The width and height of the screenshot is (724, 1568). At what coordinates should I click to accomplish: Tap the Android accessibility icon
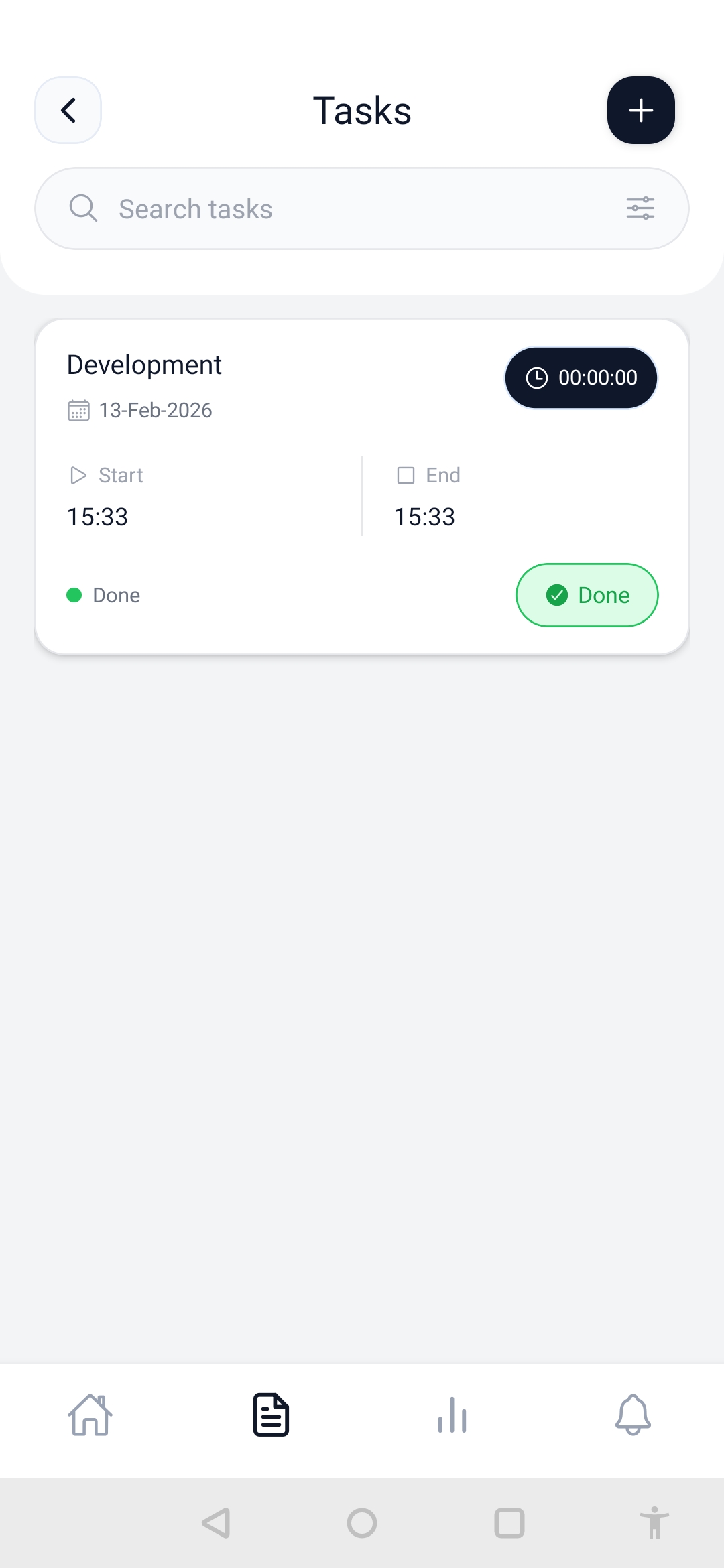coord(654,1523)
